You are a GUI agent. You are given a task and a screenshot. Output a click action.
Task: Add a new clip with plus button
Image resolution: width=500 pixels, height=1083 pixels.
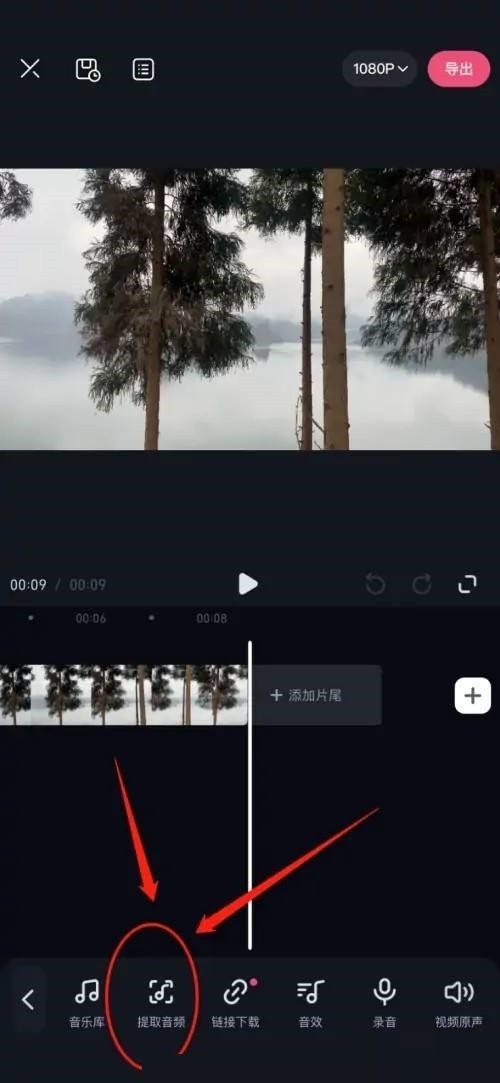473,696
